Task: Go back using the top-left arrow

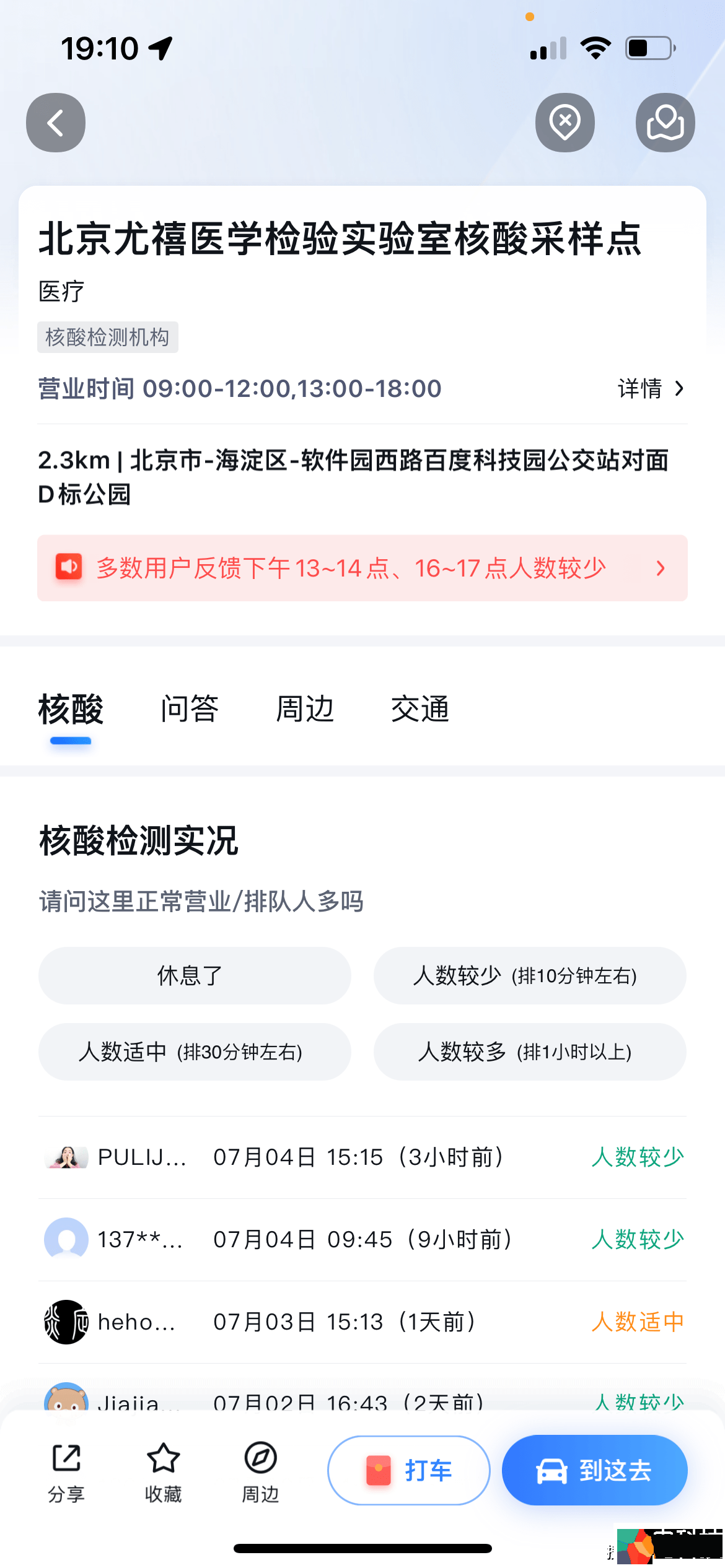Action: coord(56,123)
